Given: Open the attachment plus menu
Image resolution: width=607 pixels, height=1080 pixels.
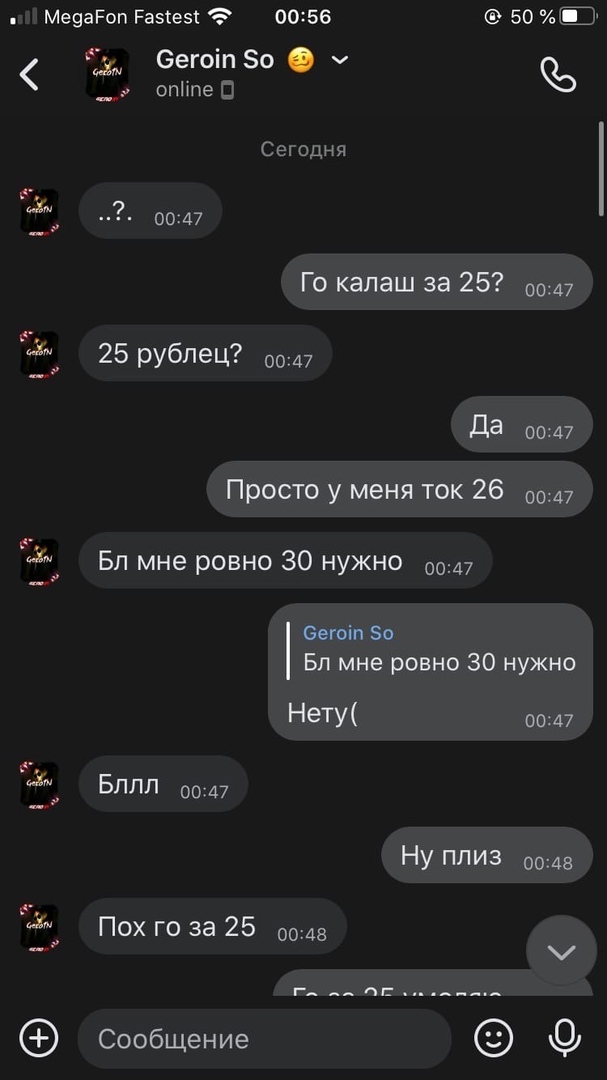Looking at the screenshot, I should point(39,1038).
